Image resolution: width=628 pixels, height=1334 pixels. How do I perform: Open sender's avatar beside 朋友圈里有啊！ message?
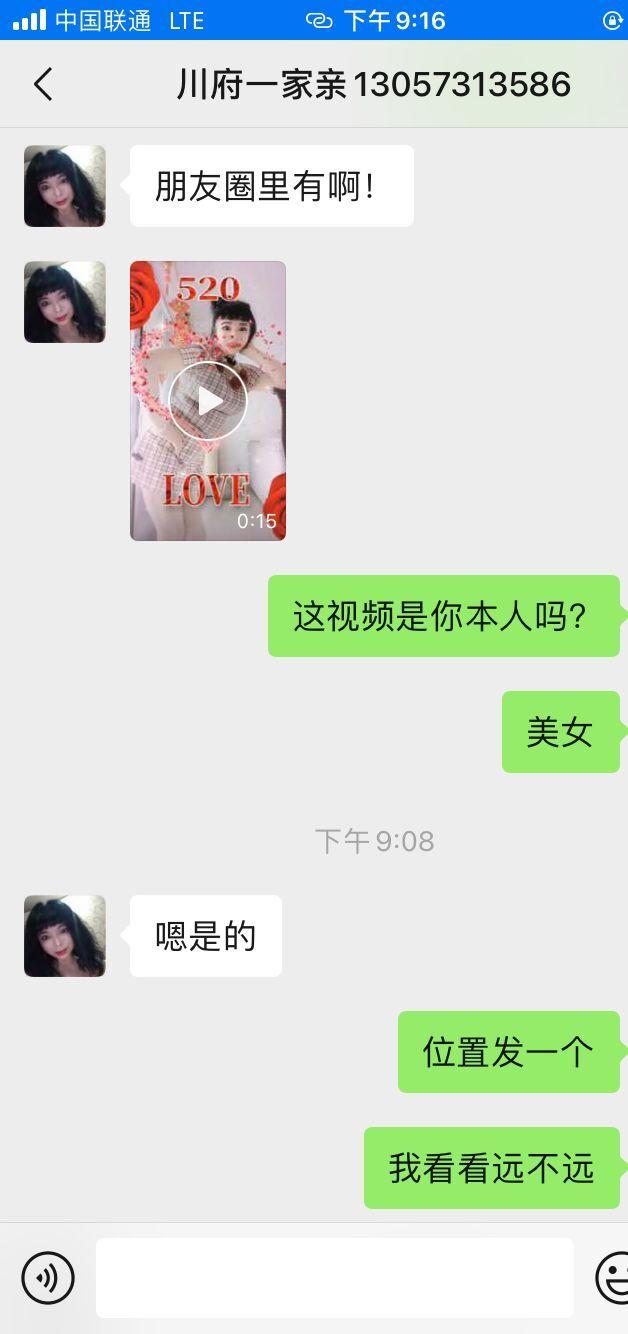coord(65,186)
